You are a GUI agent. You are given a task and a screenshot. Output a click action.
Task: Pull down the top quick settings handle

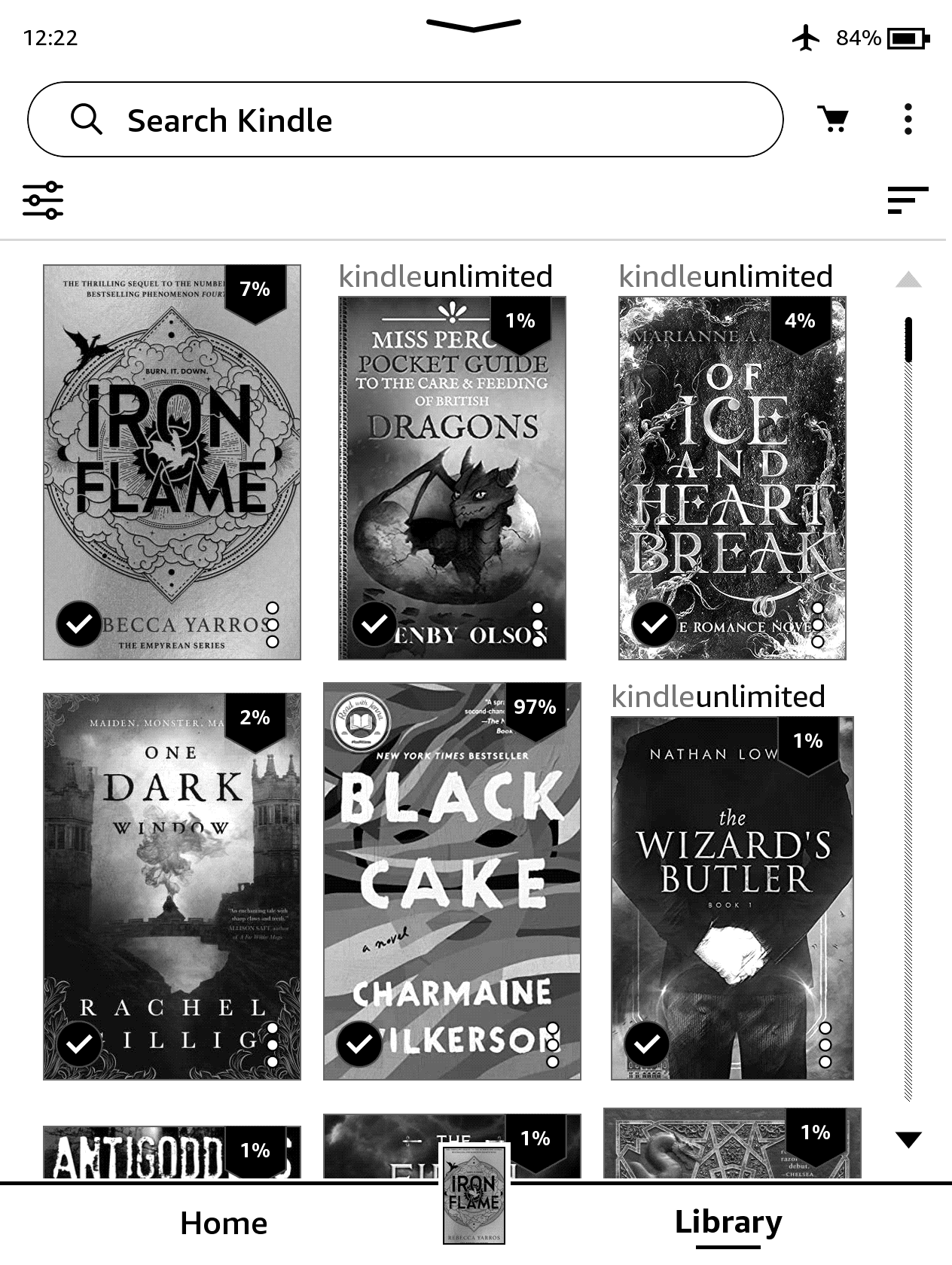[x=474, y=26]
